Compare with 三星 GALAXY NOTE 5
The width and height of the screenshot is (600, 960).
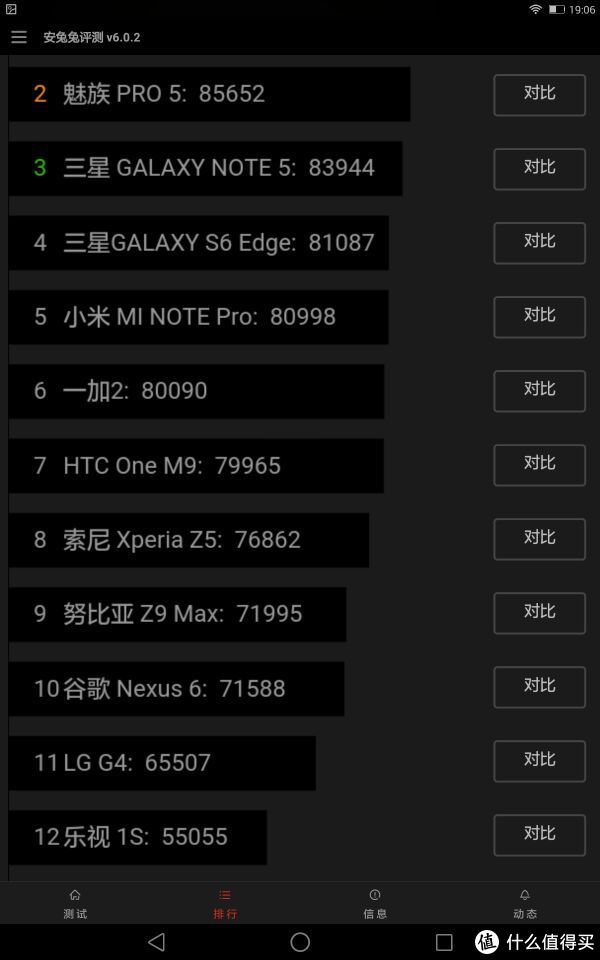coord(539,169)
